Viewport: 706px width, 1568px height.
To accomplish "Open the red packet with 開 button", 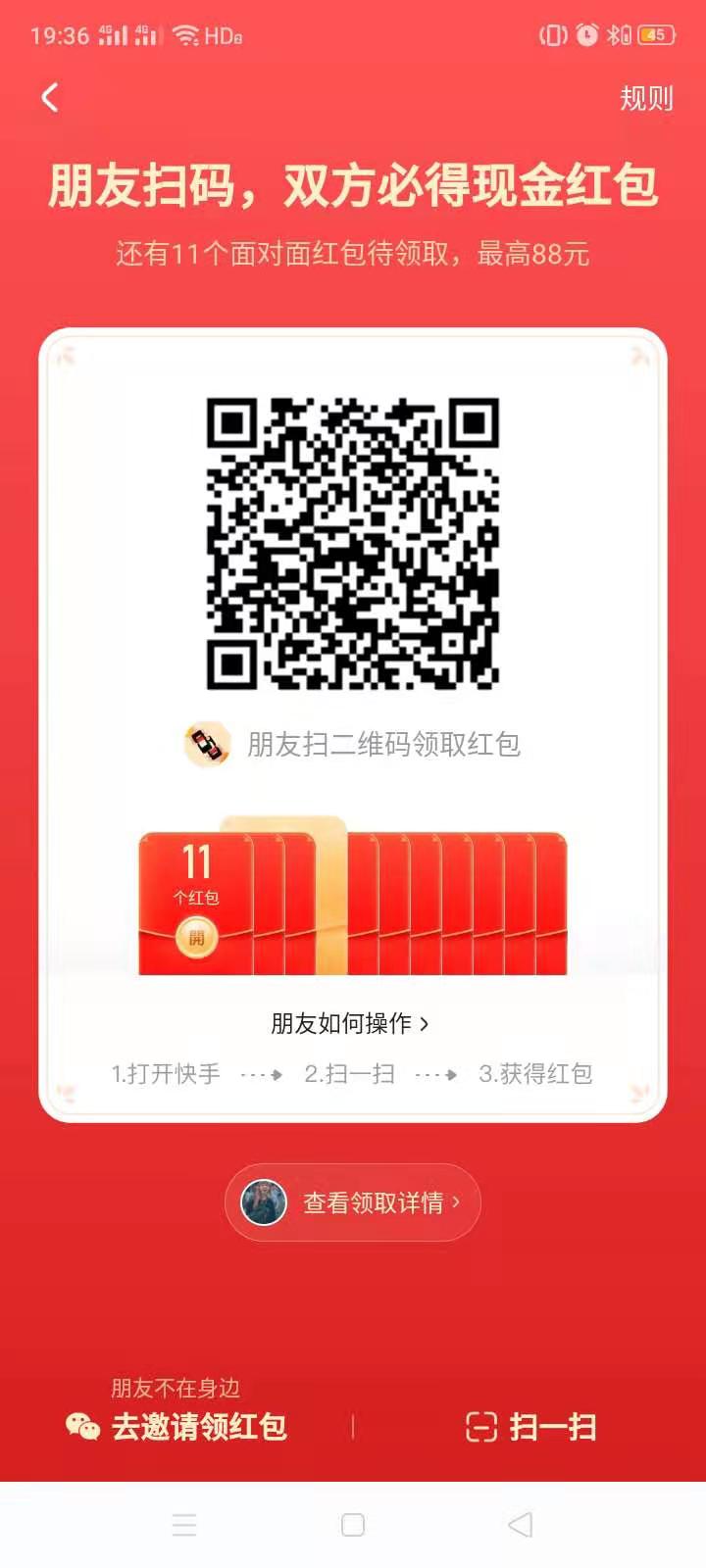I will (x=196, y=938).
